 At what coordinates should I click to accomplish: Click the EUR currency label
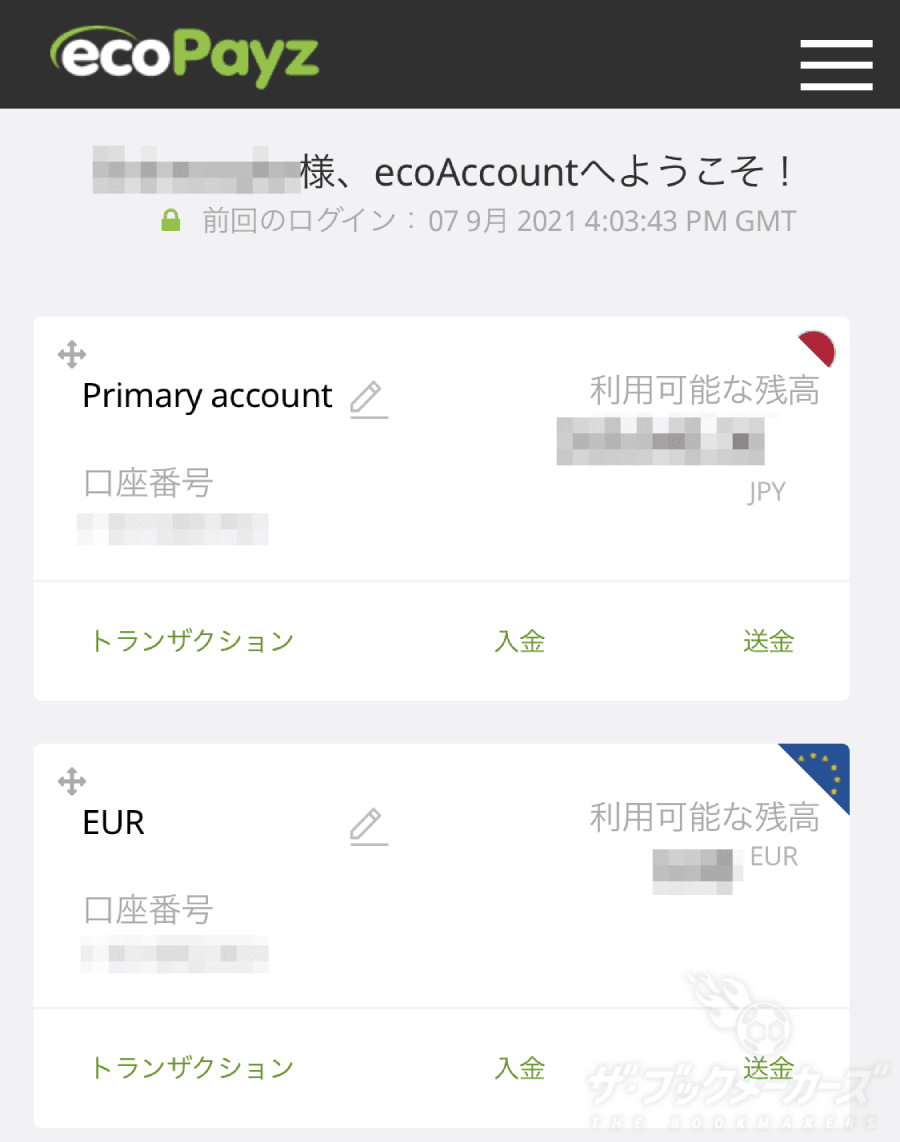[x=775, y=856]
